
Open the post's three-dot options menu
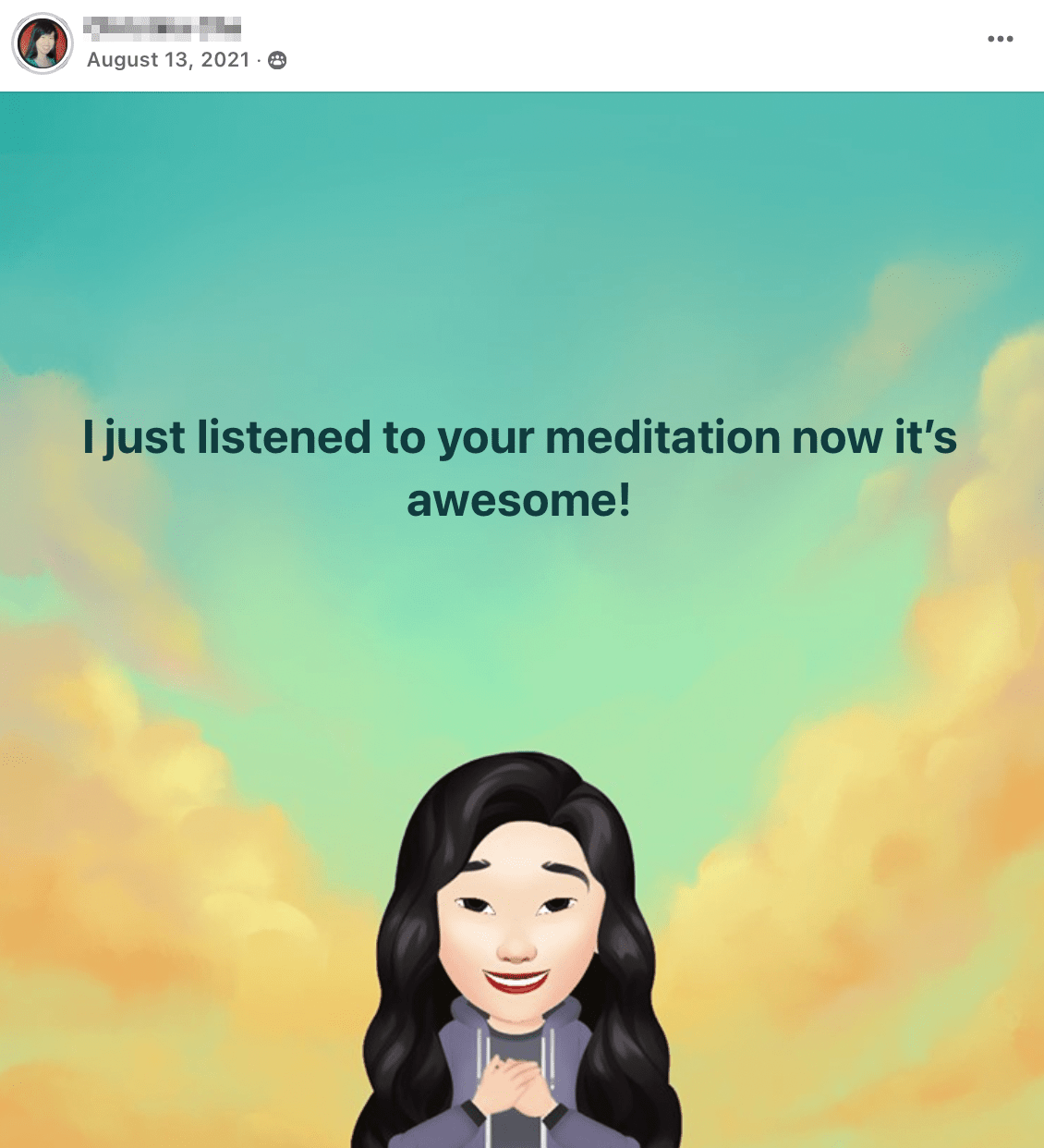(1000, 39)
